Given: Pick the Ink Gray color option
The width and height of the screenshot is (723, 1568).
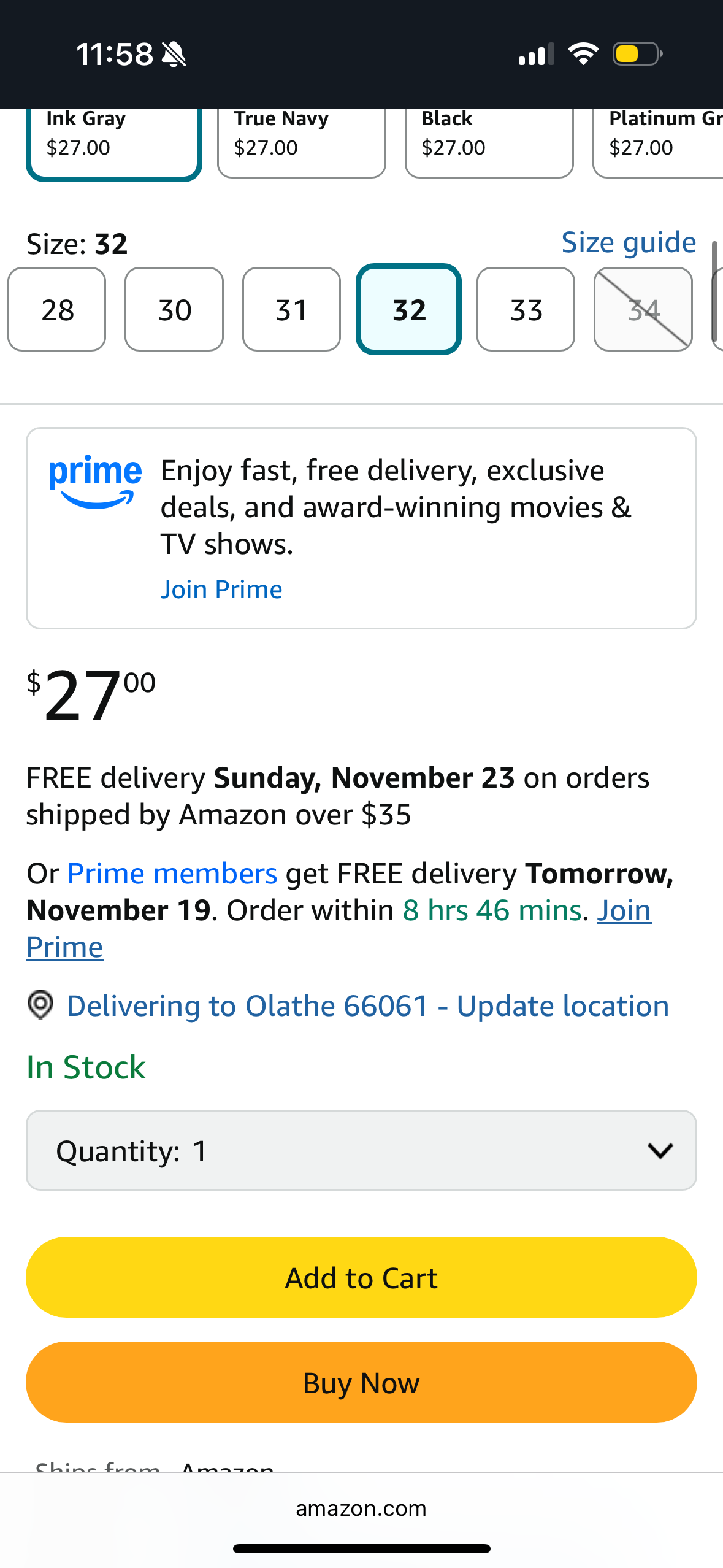Looking at the screenshot, I should point(114,142).
